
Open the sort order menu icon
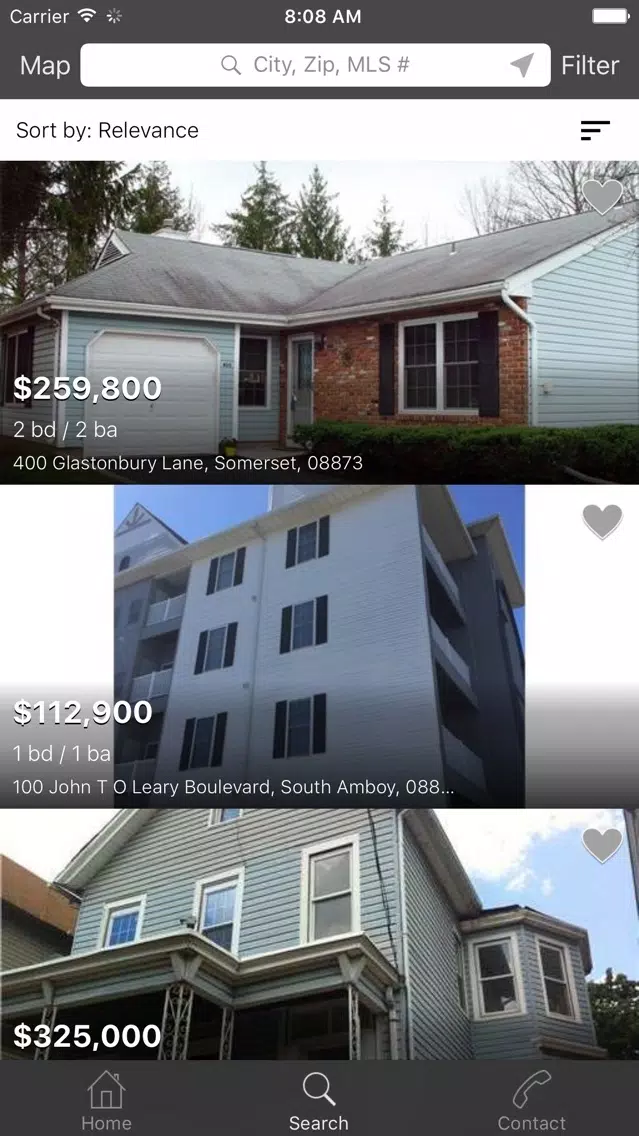(595, 130)
